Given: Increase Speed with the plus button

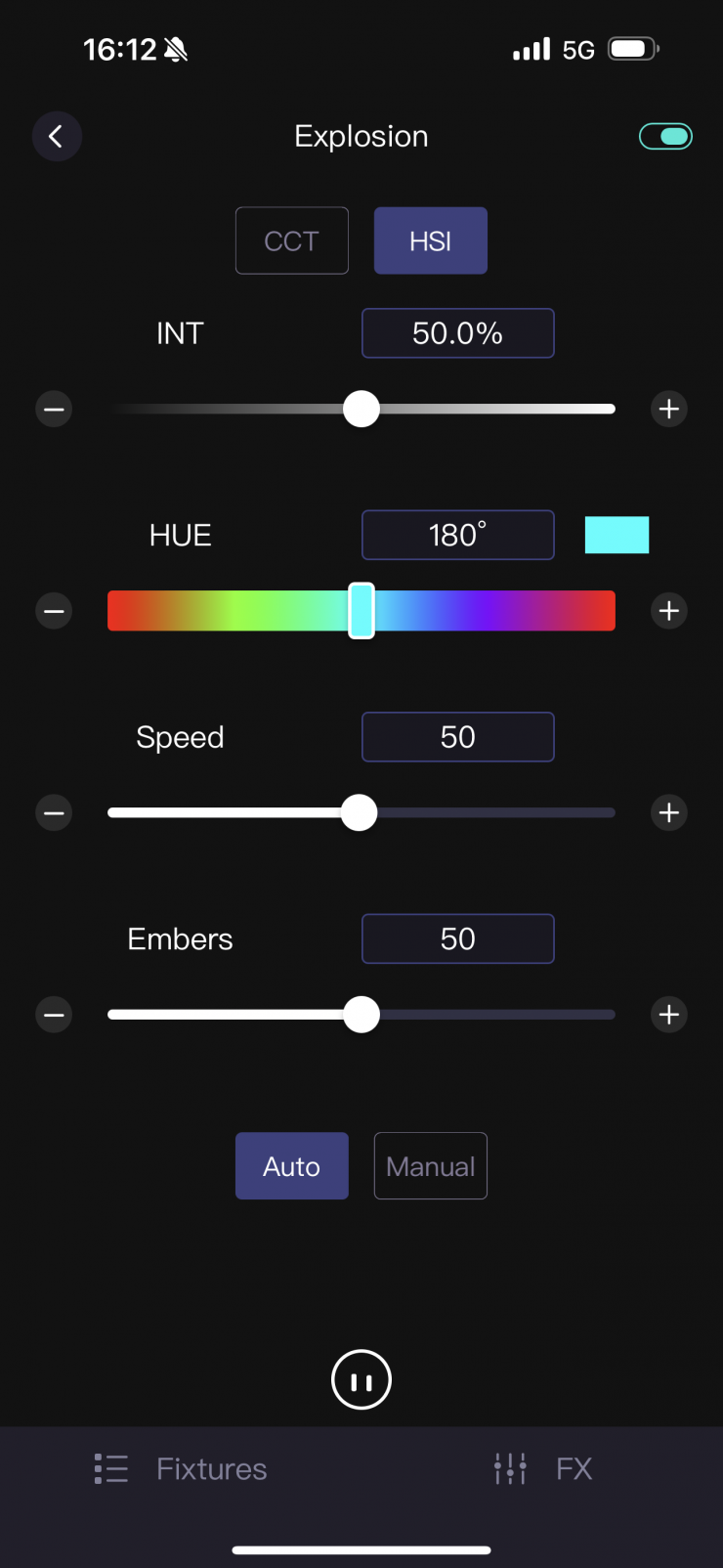Looking at the screenshot, I should coord(669,813).
